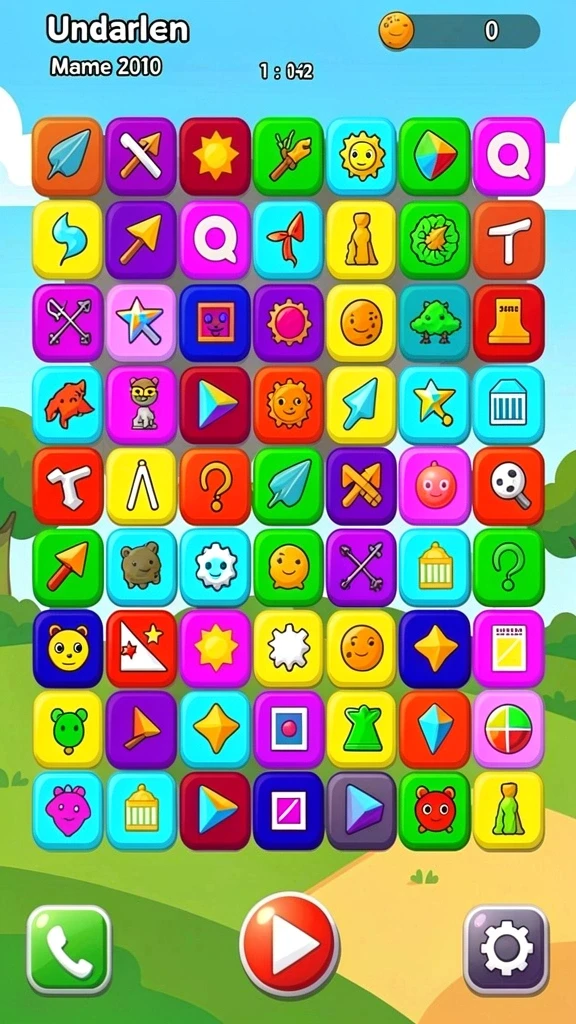The image size is (576, 1024).
Task: Select the yellow tile with a green balloon bear
Action: click(68, 729)
